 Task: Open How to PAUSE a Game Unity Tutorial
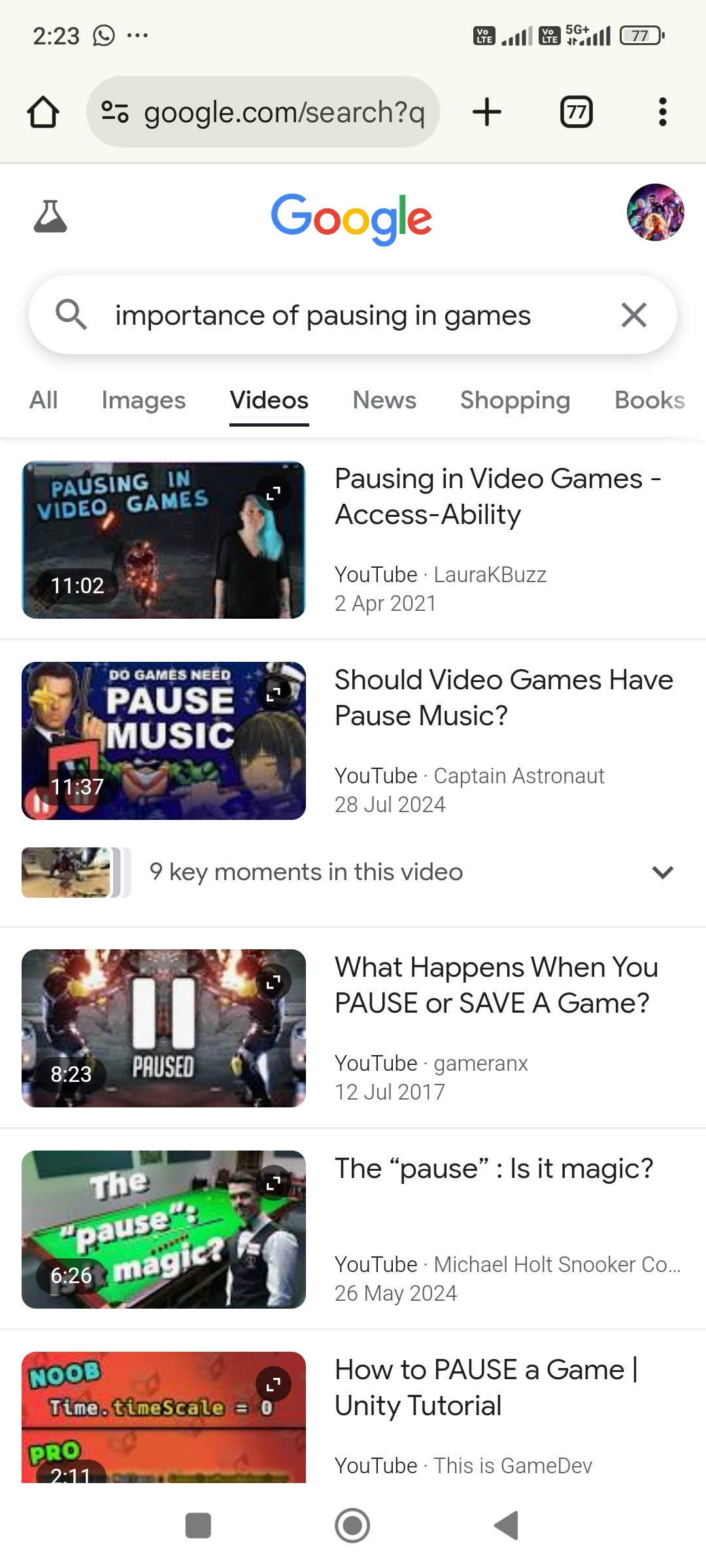tap(486, 1387)
